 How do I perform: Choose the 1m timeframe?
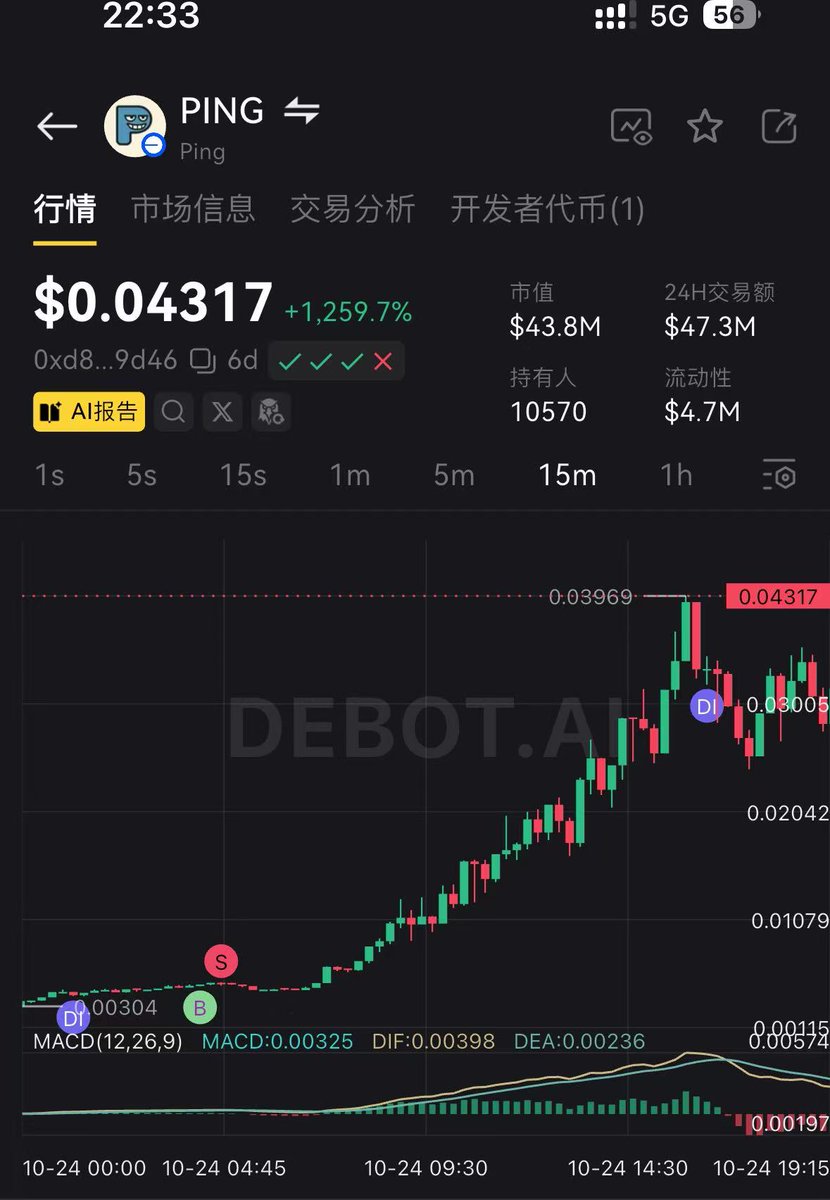click(350, 475)
